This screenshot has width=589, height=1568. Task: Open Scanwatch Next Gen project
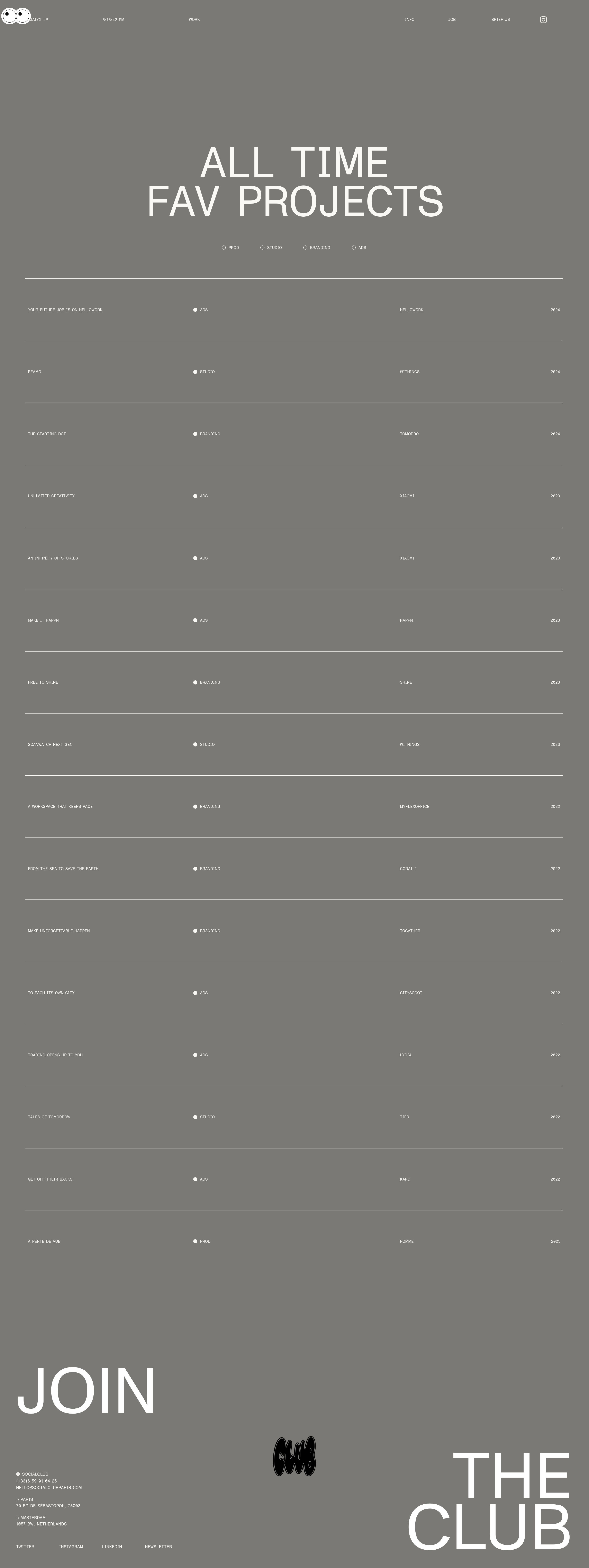tap(50, 744)
